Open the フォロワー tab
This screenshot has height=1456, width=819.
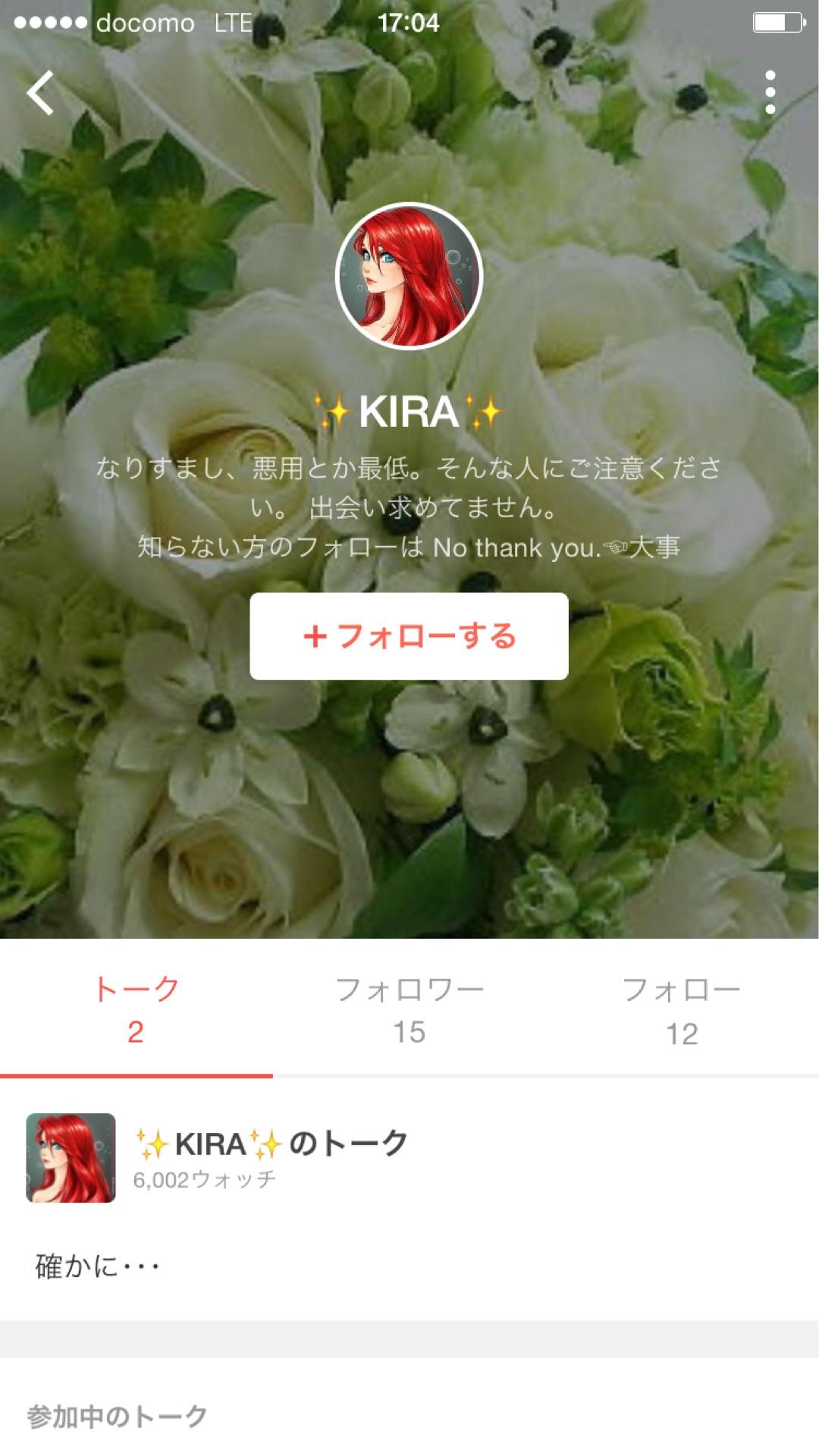click(409, 1009)
